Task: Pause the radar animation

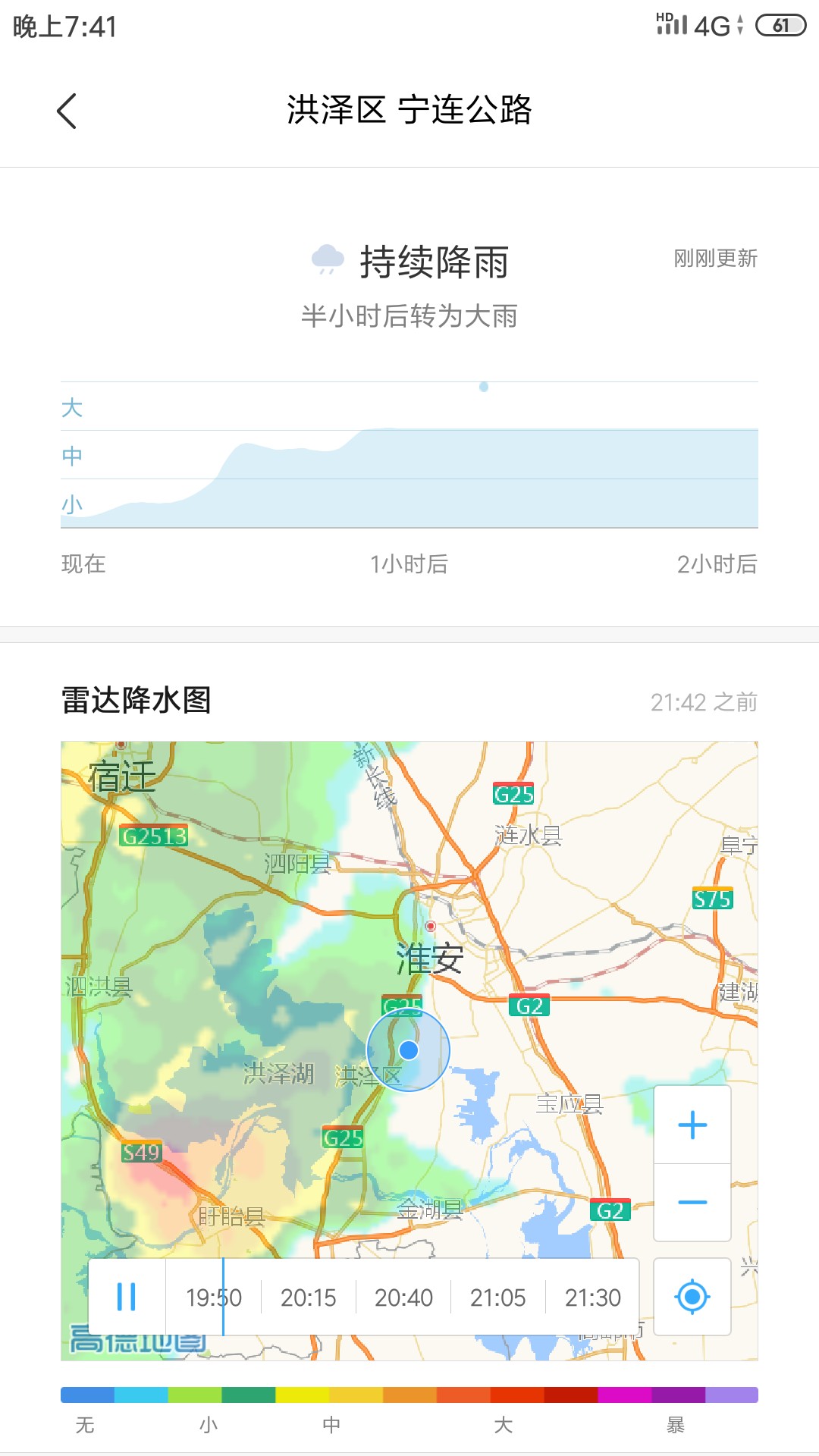Action: pos(127,1297)
